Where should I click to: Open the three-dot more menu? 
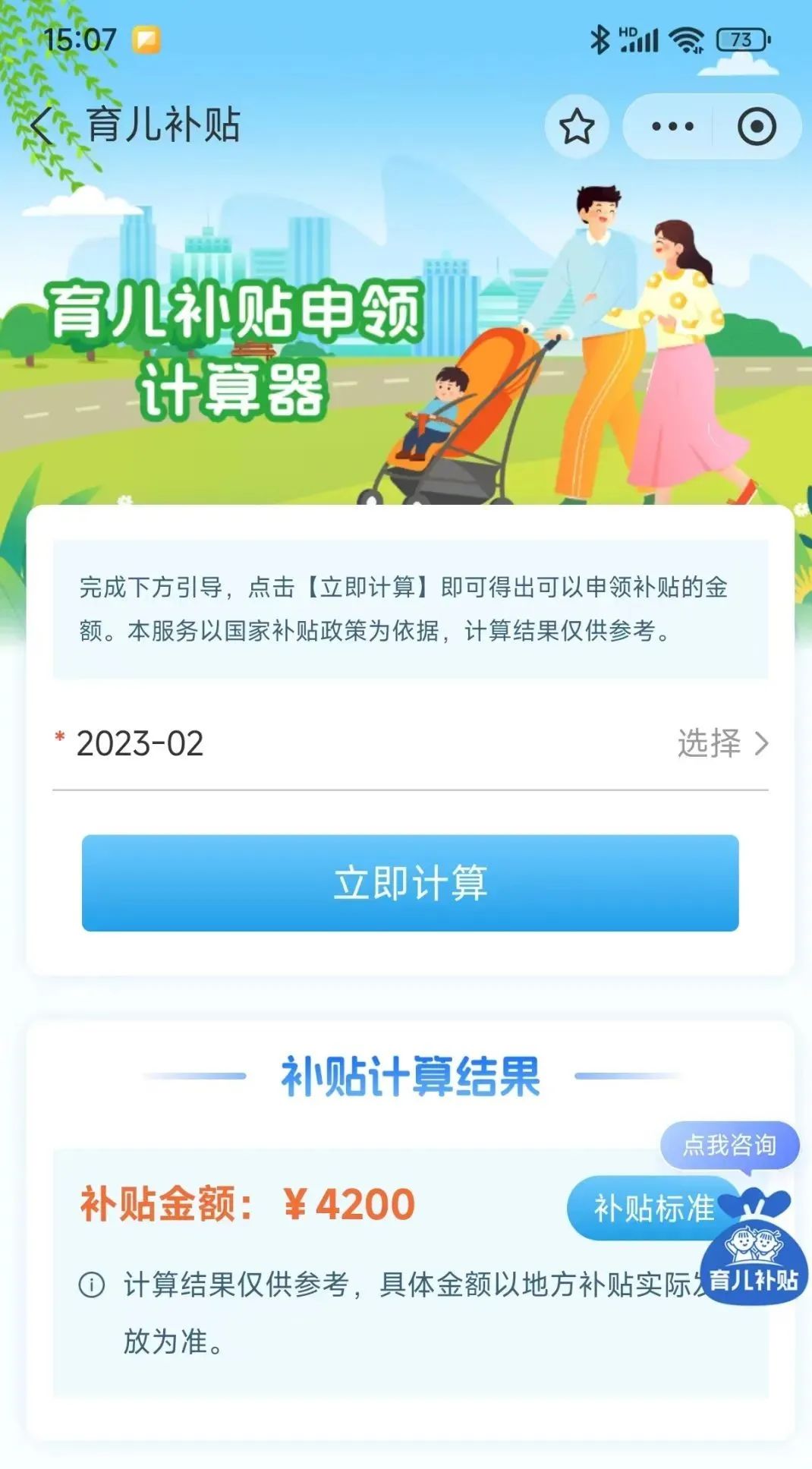coord(672,126)
